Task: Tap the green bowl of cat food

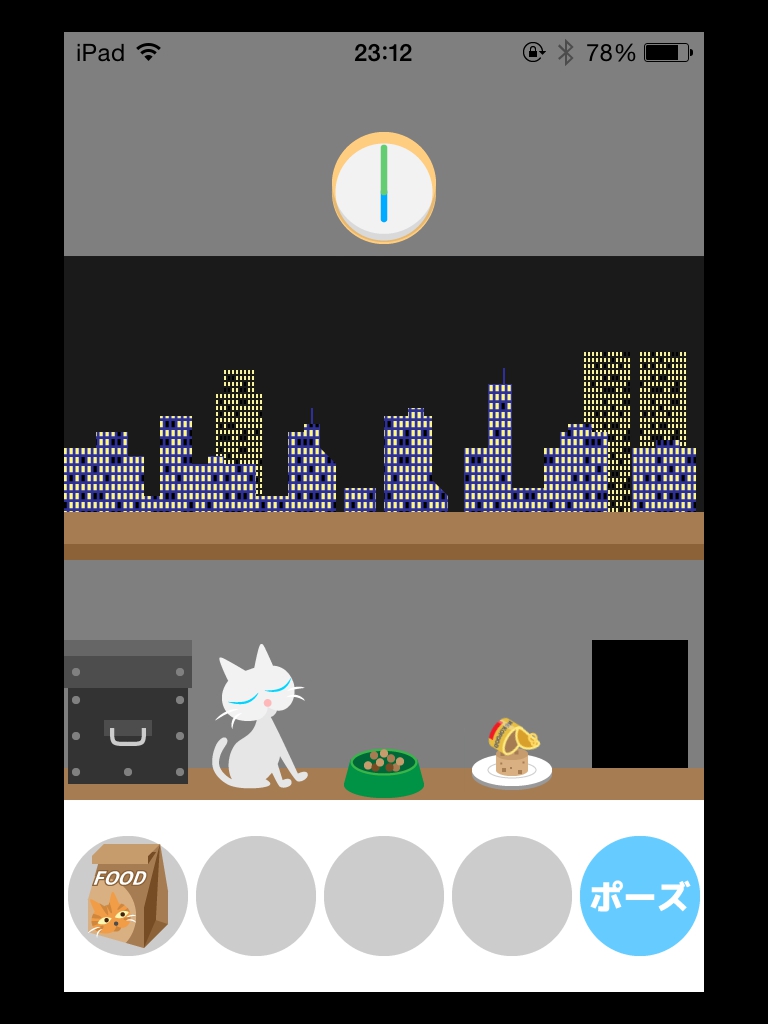Action: [x=384, y=771]
